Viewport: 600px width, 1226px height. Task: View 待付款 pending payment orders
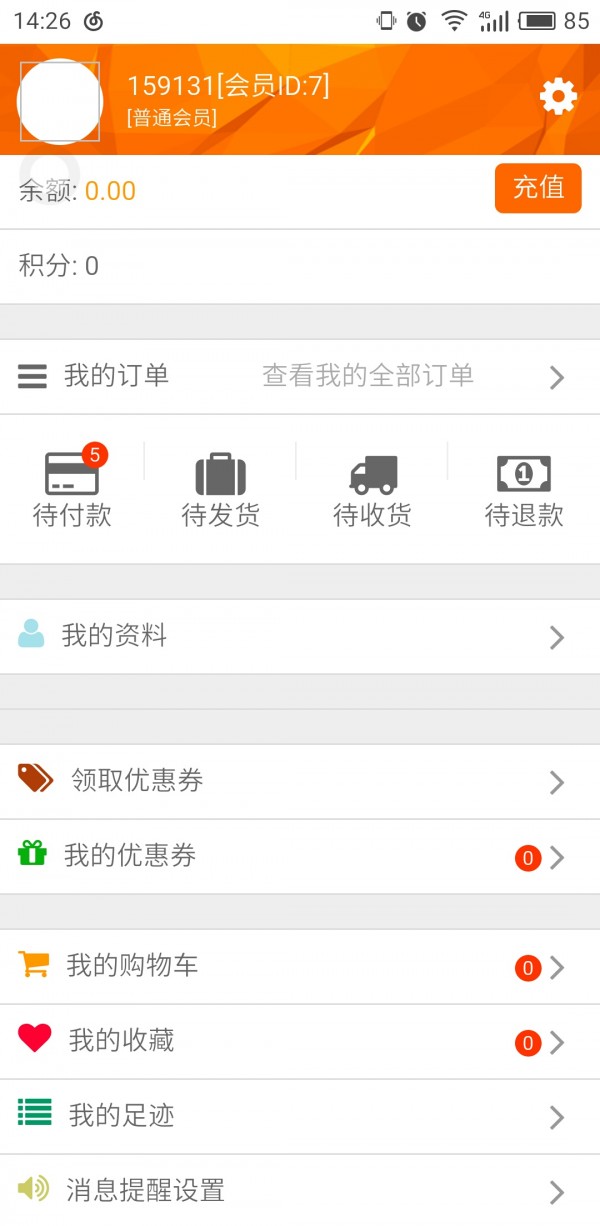coord(72,488)
